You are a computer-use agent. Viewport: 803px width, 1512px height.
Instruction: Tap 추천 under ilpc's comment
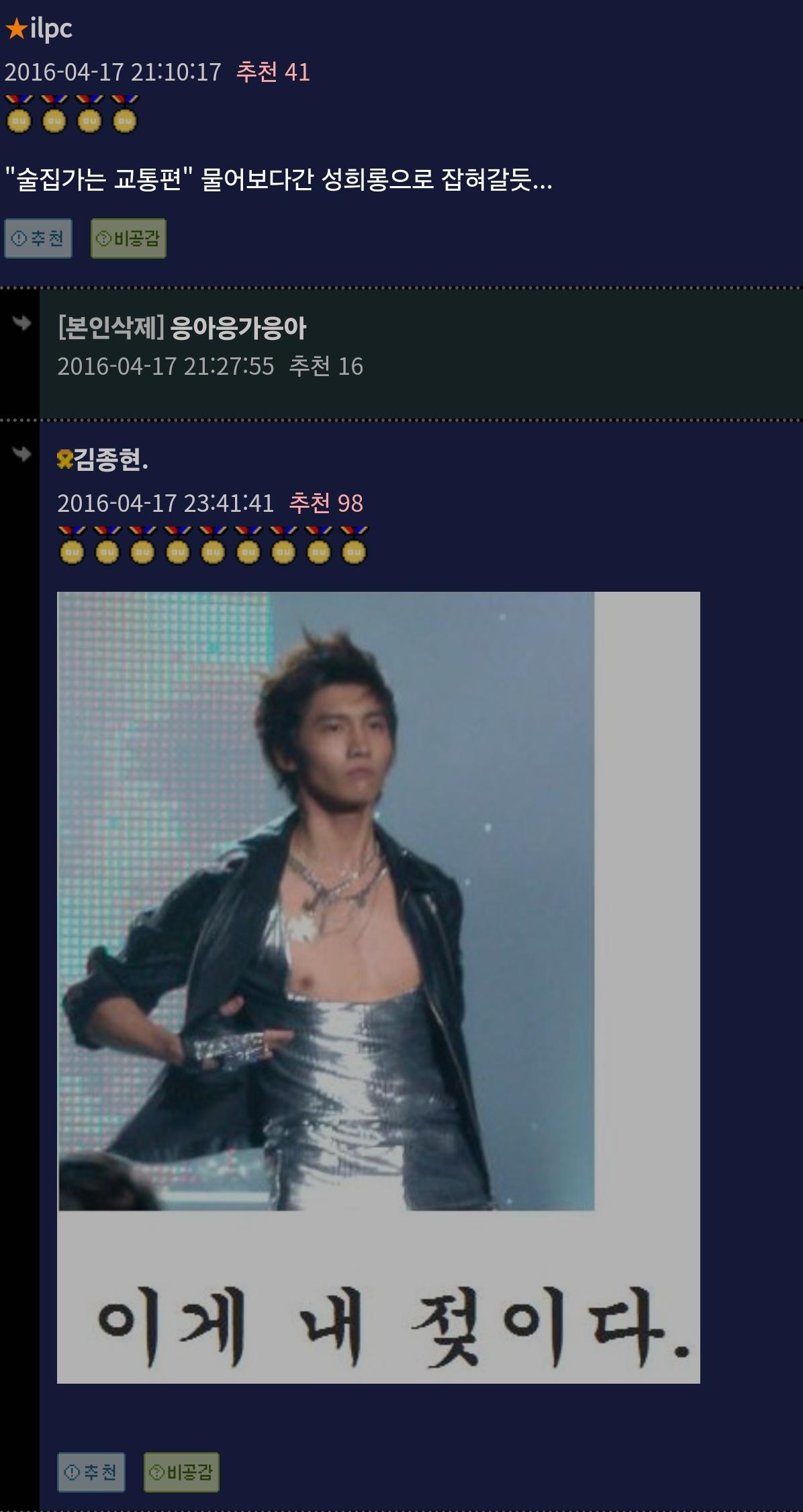38,238
